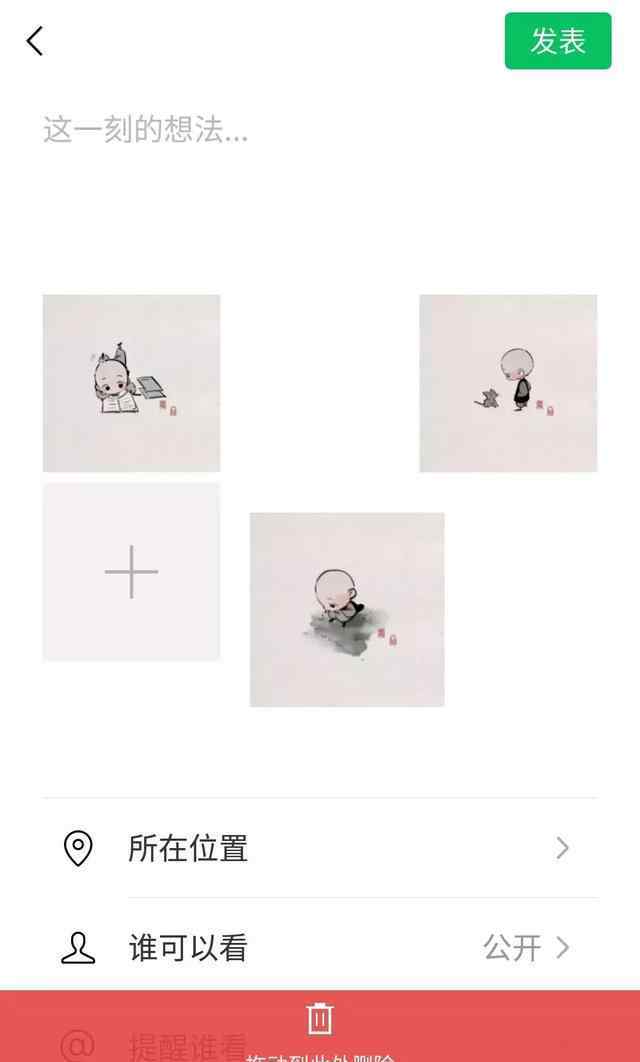The width and height of the screenshot is (640, 1062).
Task: Add another photo with the plus tile
Action: pos(131,572)
